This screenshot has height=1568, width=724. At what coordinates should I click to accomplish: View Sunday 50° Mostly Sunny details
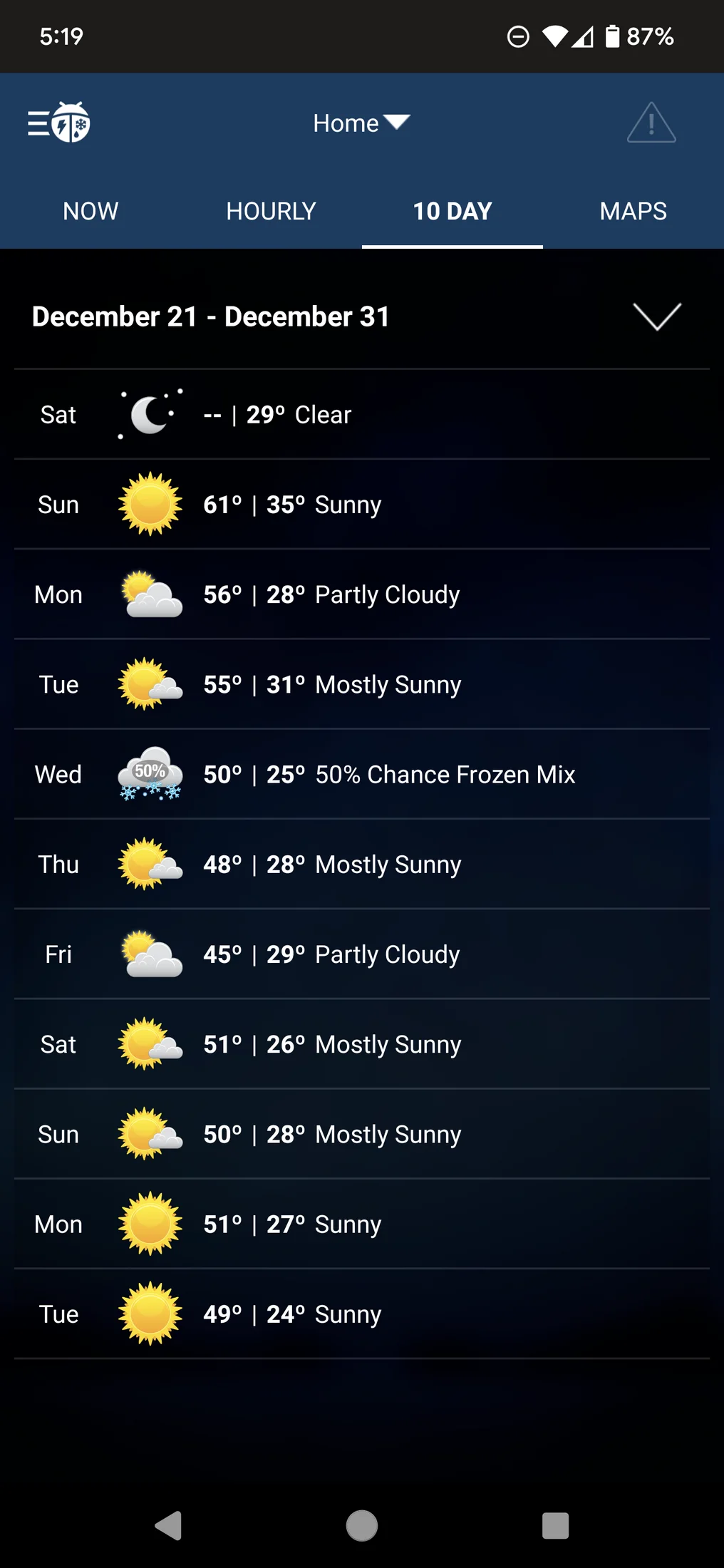[361, 1134]
